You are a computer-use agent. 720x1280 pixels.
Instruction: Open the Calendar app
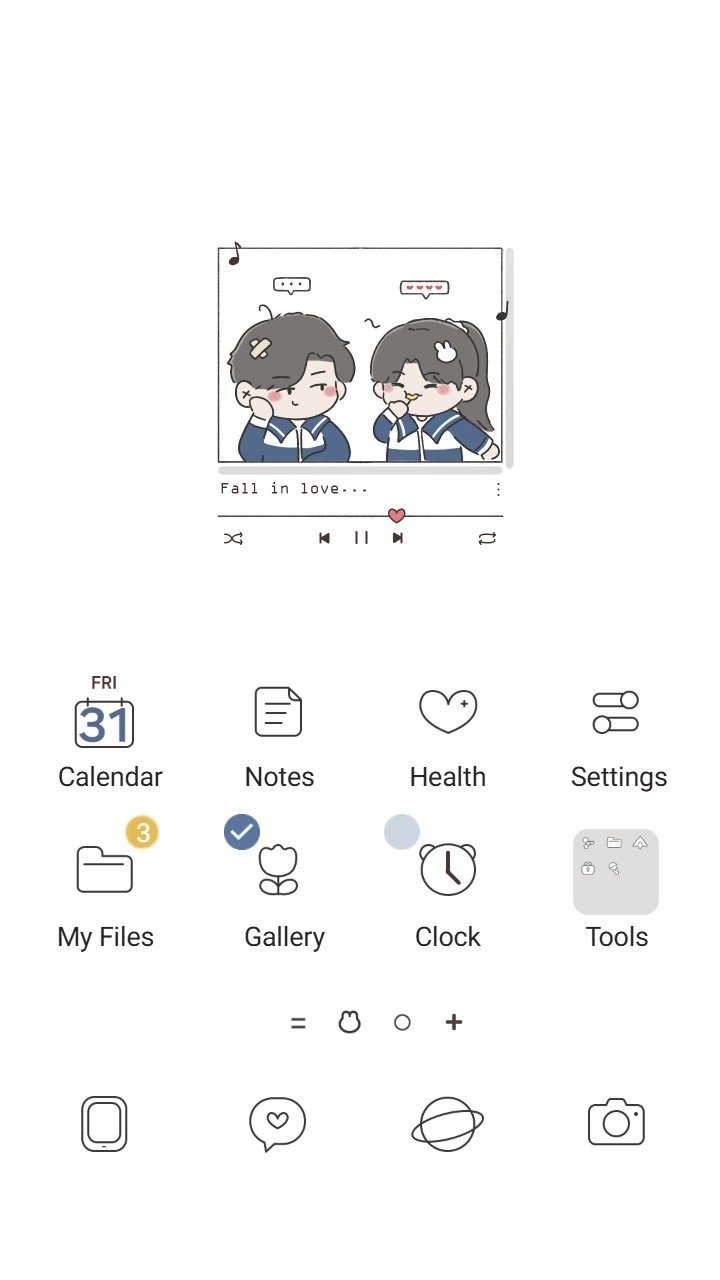tap(105, 720)
